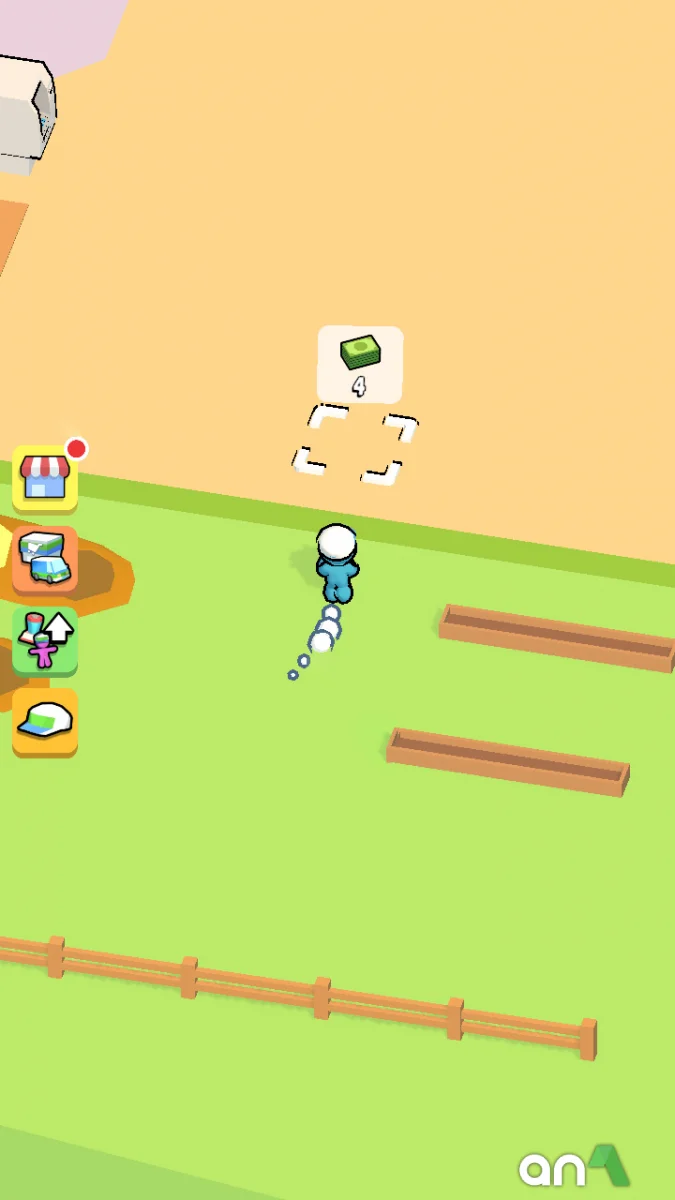Image resolution: width=675 pixels, height=1200 pixels.
Task: Open the cap skins menu
Action: (45, 720)
